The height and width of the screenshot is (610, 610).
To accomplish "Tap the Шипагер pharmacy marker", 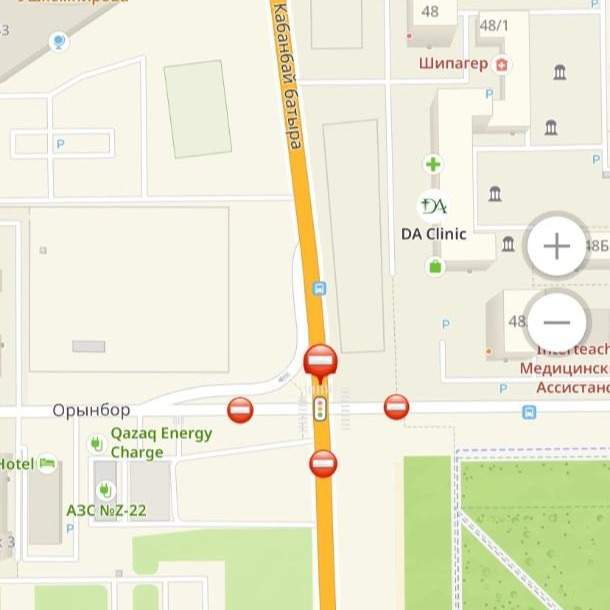I will pyautogui.click(x=501, y=65).
